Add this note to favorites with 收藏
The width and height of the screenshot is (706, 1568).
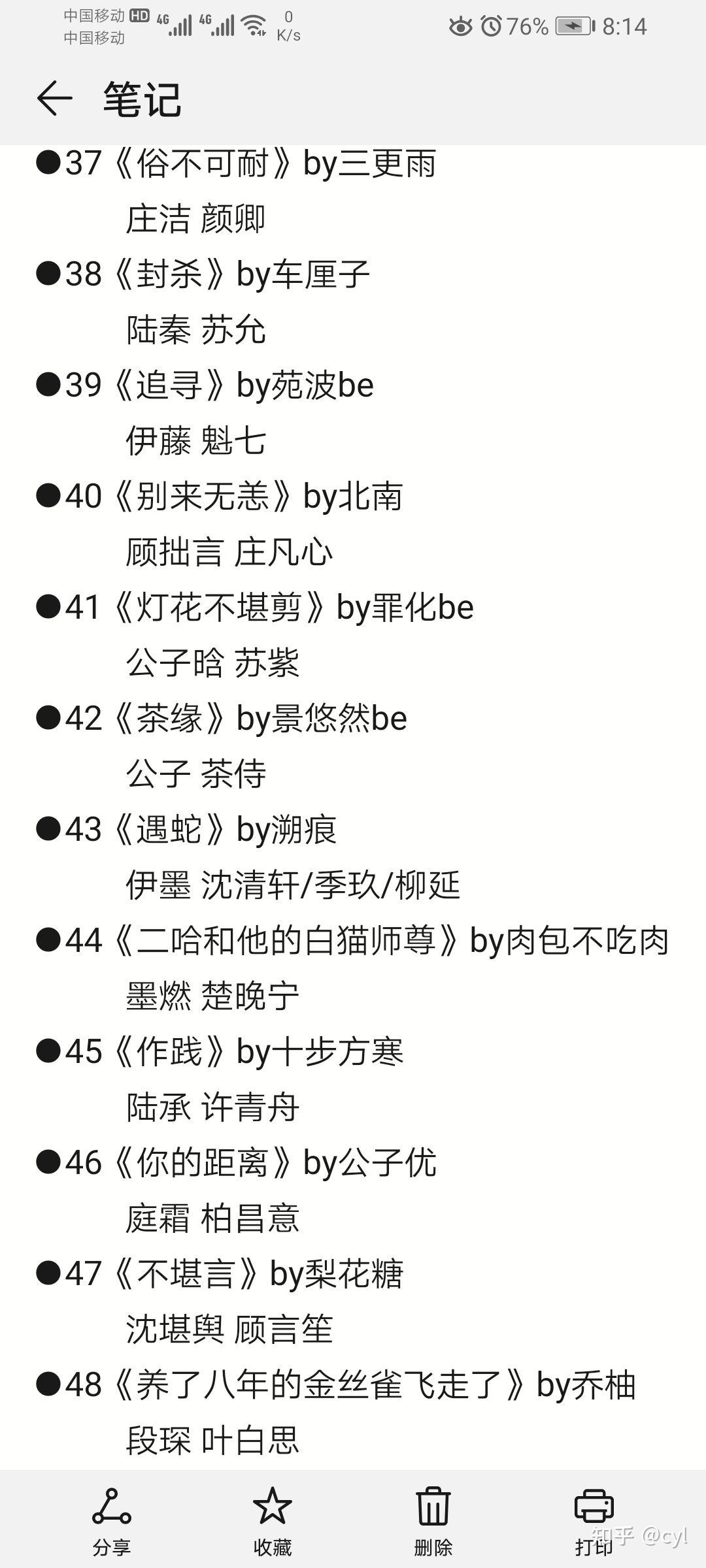pyautogui.click(x=273, y=1519)
